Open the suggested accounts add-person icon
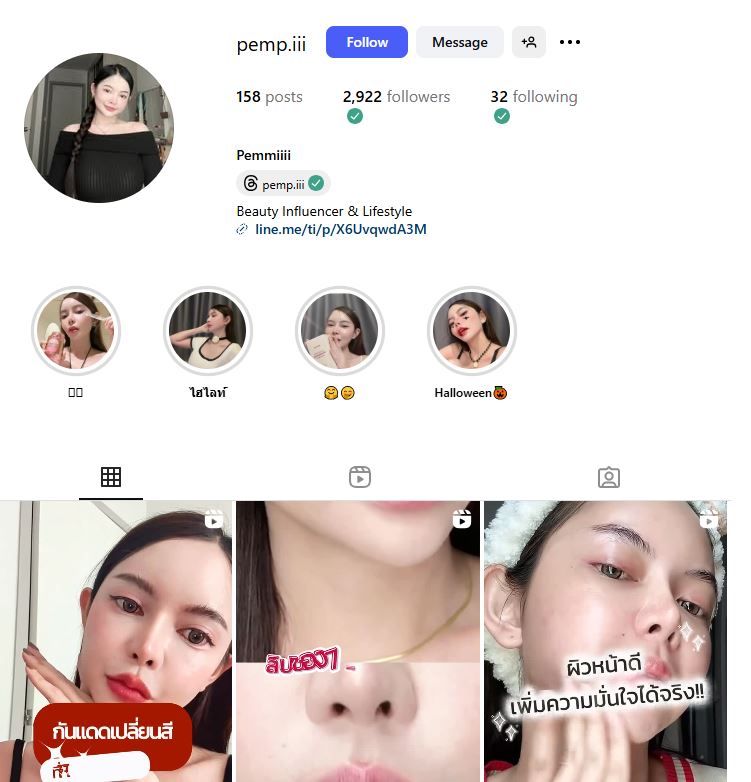This screenshot has height=782, width=751. point(529,42)
